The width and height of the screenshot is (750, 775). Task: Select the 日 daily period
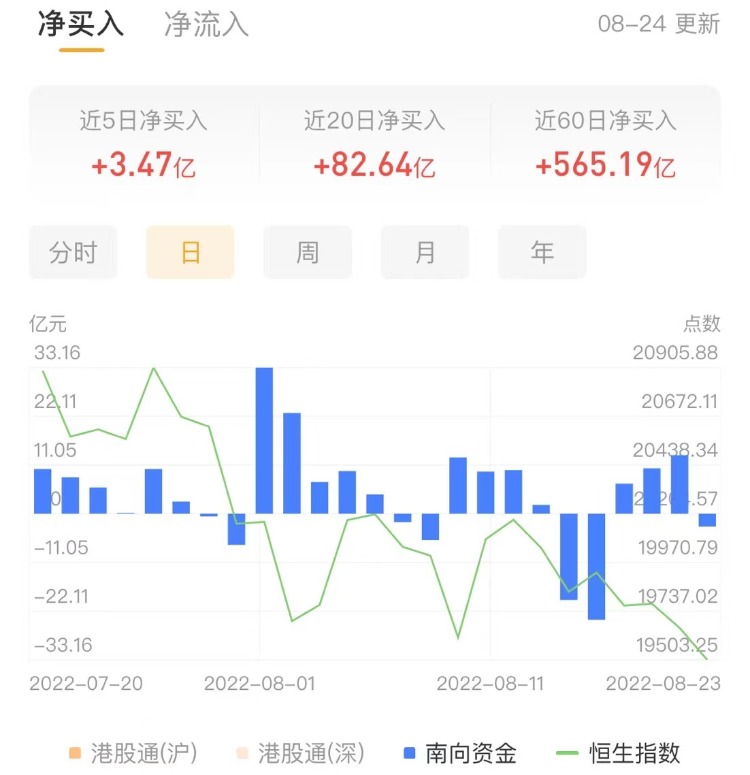pyautogui.click(x=190, y=252)
